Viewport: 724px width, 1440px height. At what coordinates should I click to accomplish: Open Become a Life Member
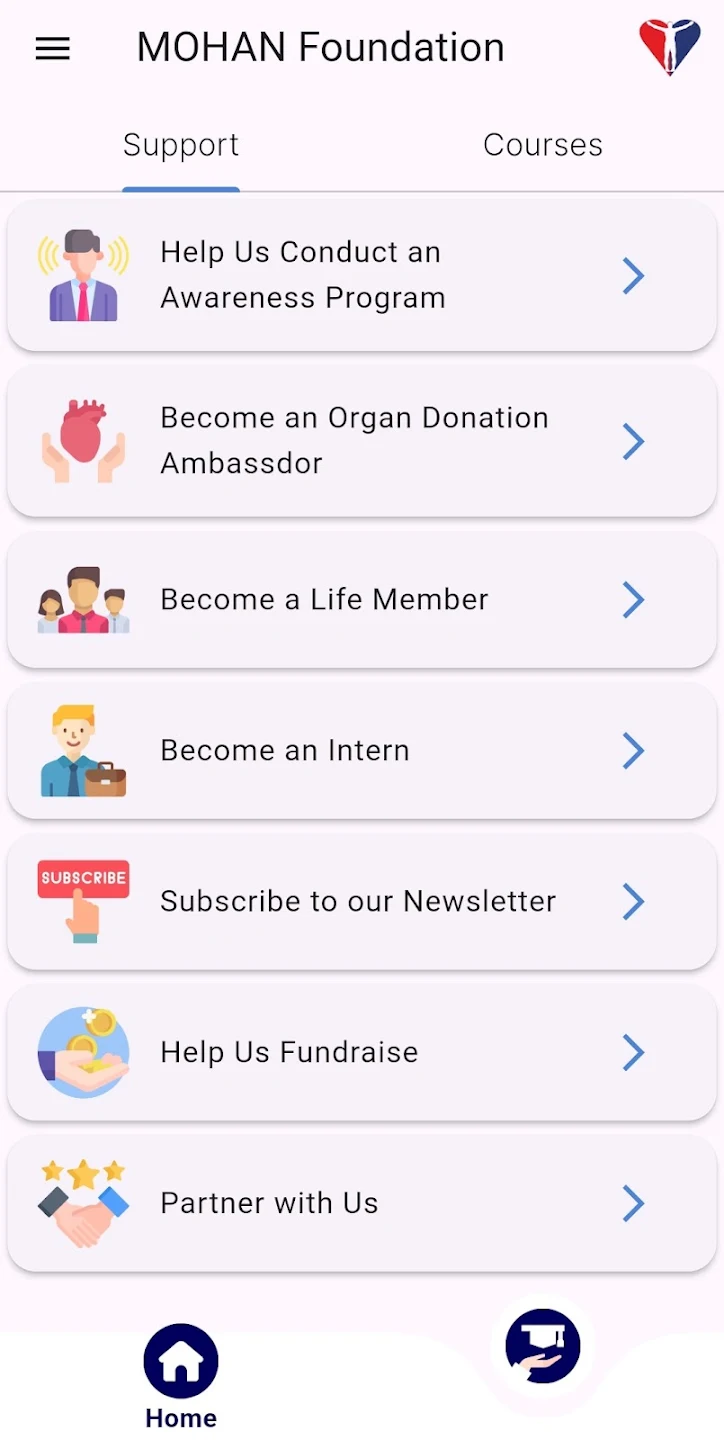click(x=362, y=600)
